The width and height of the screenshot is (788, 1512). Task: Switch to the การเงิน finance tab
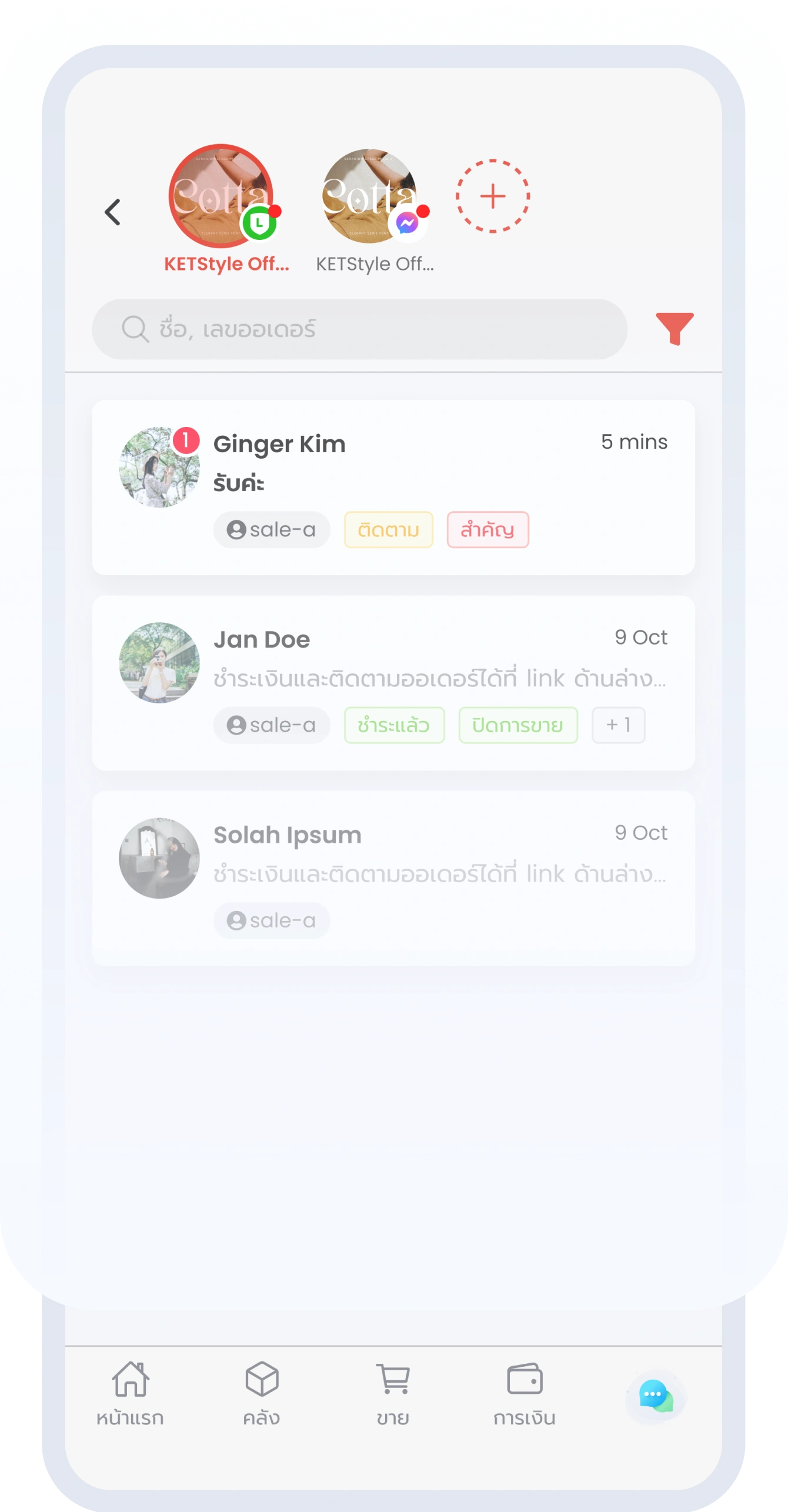point(525,1394)
